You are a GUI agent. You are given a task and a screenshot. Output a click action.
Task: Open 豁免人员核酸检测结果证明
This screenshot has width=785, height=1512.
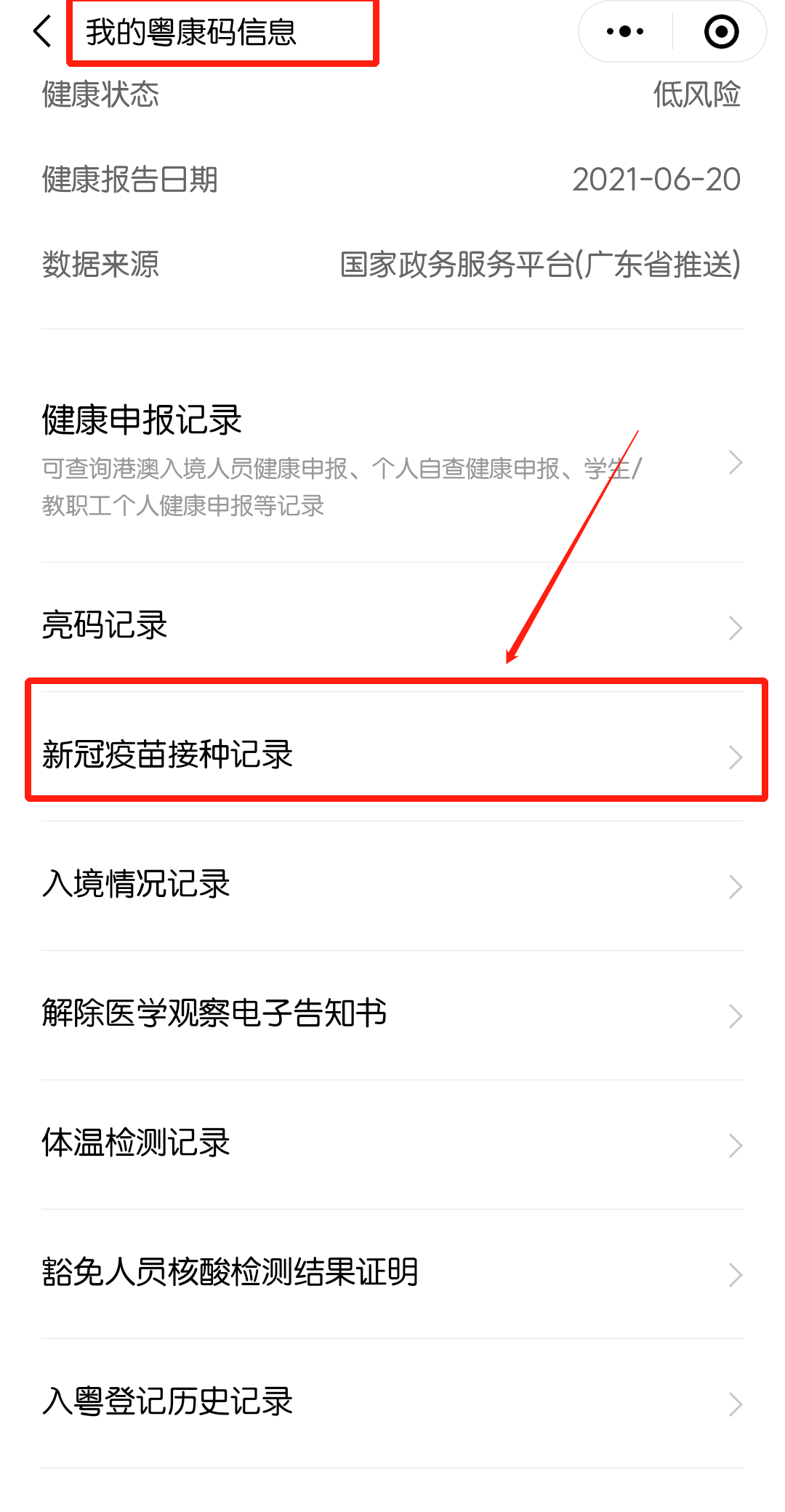pyautogui.click(x=392, y=1274)
